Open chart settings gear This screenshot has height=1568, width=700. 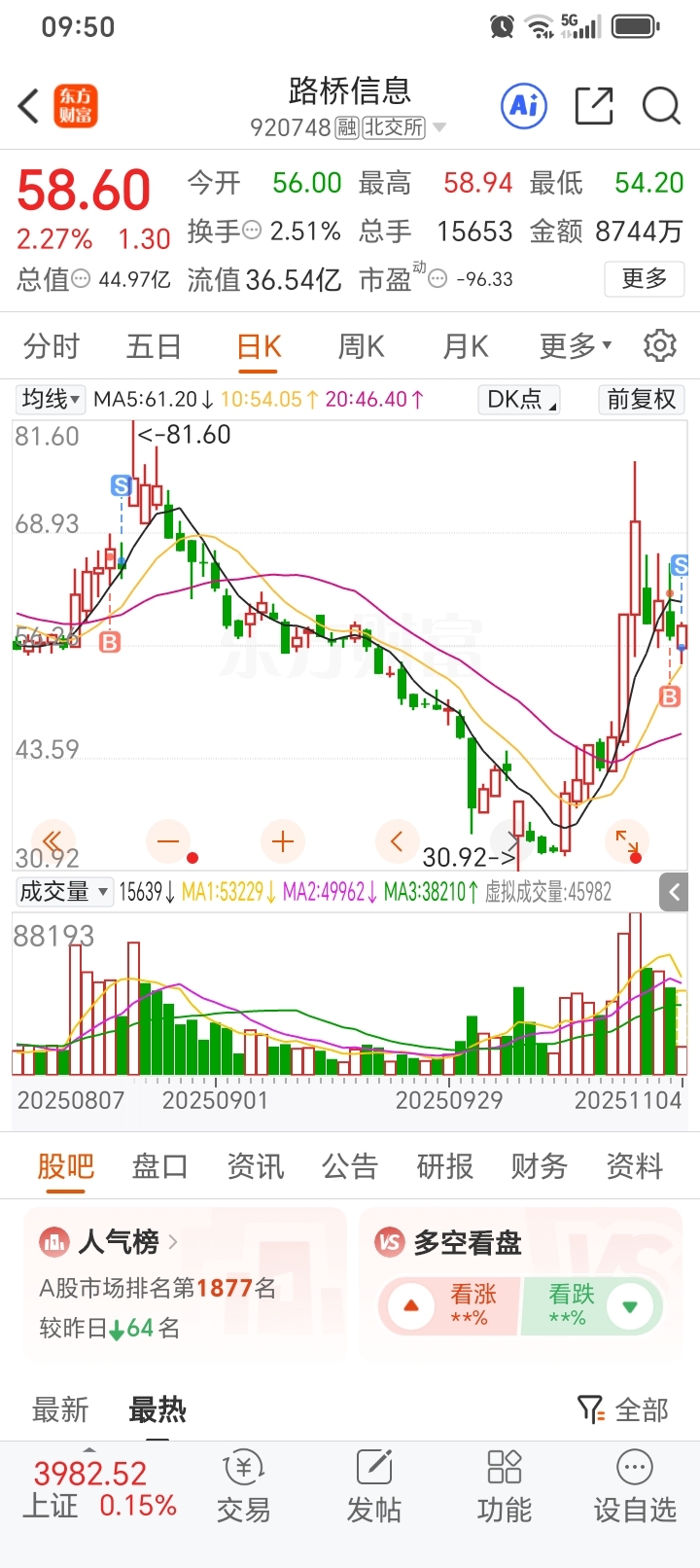coord(660,346)
